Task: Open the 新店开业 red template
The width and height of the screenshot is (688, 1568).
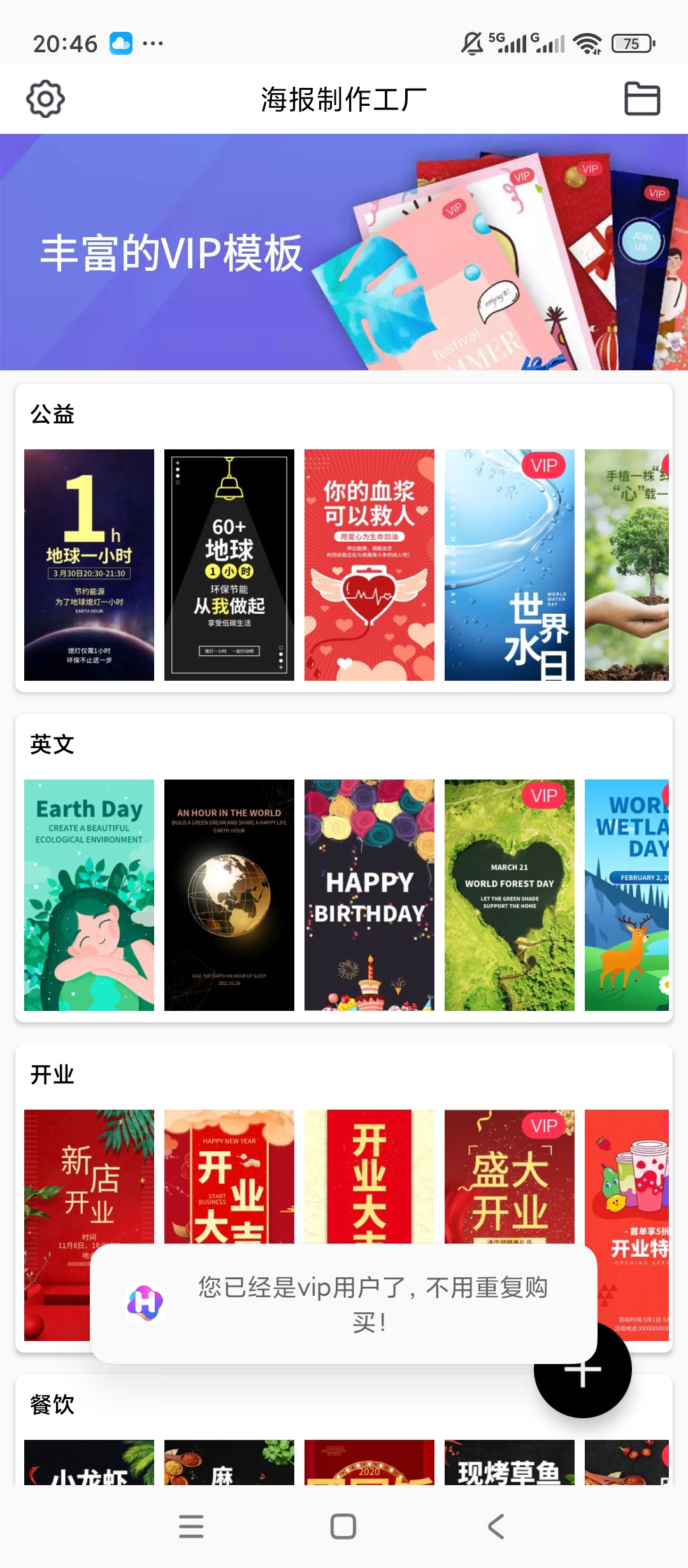Action: [x=89, y=1176]
